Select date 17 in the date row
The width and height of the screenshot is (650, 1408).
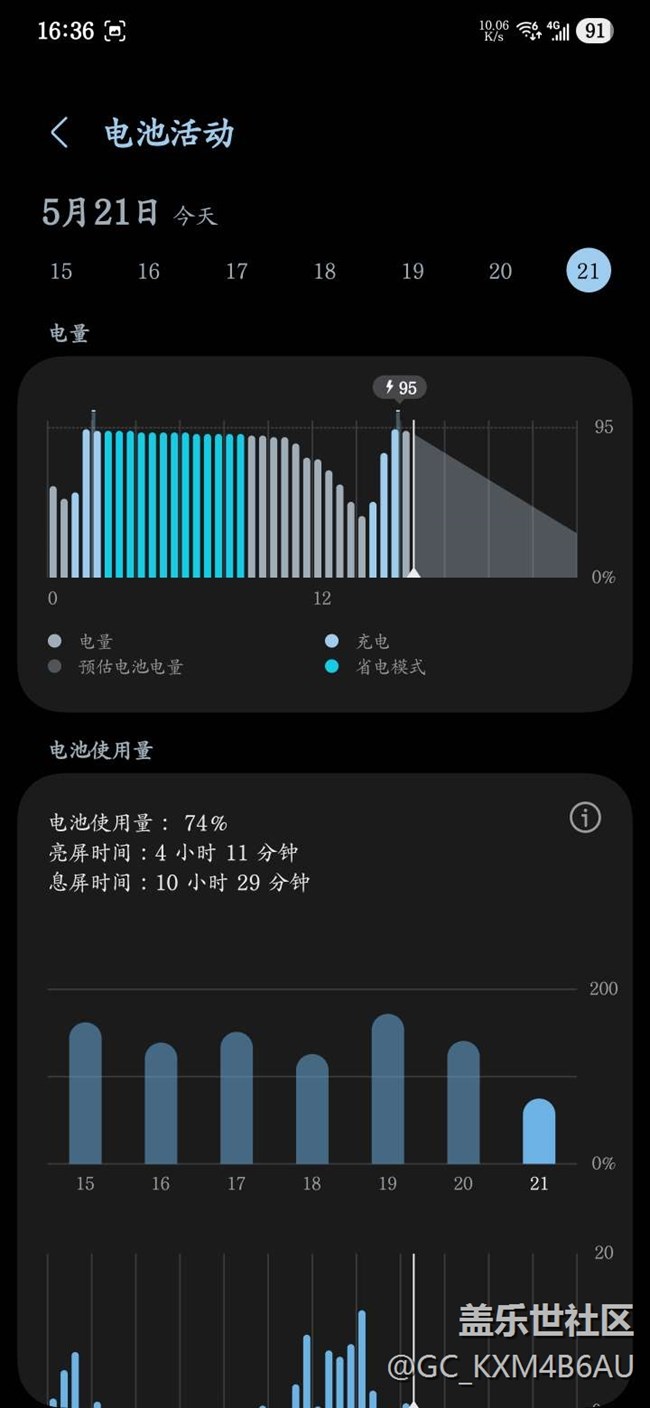237,271
